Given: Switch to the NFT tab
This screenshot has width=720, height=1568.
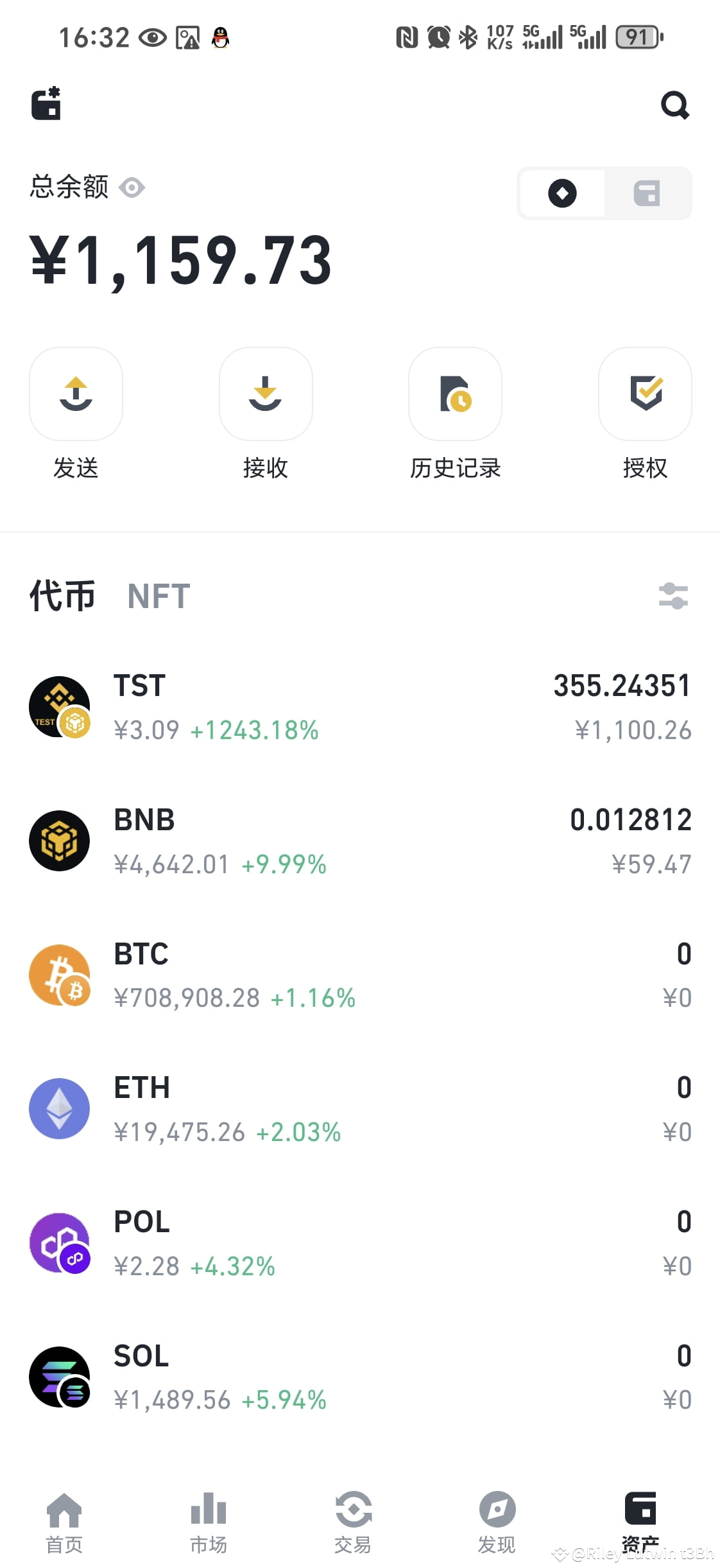Looking at the screenshot, I should tap(159, 596).
